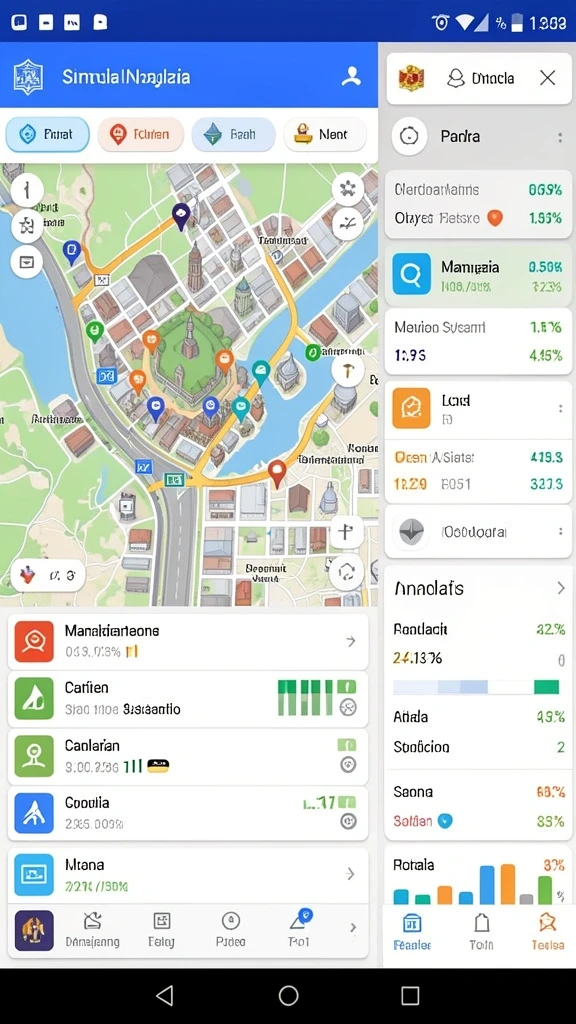This screenshot has height=1024, width=576.
Task: Open the Coovulia list row
Action: (x=188, y=814)
